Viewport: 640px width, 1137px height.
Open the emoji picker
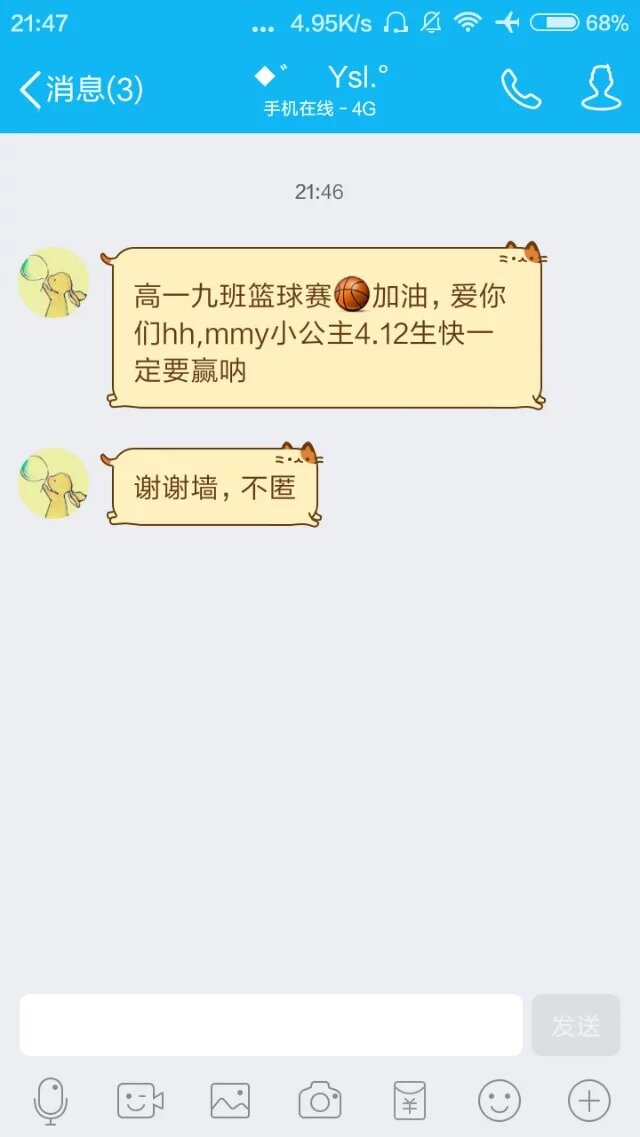[x=499, y=1102]
